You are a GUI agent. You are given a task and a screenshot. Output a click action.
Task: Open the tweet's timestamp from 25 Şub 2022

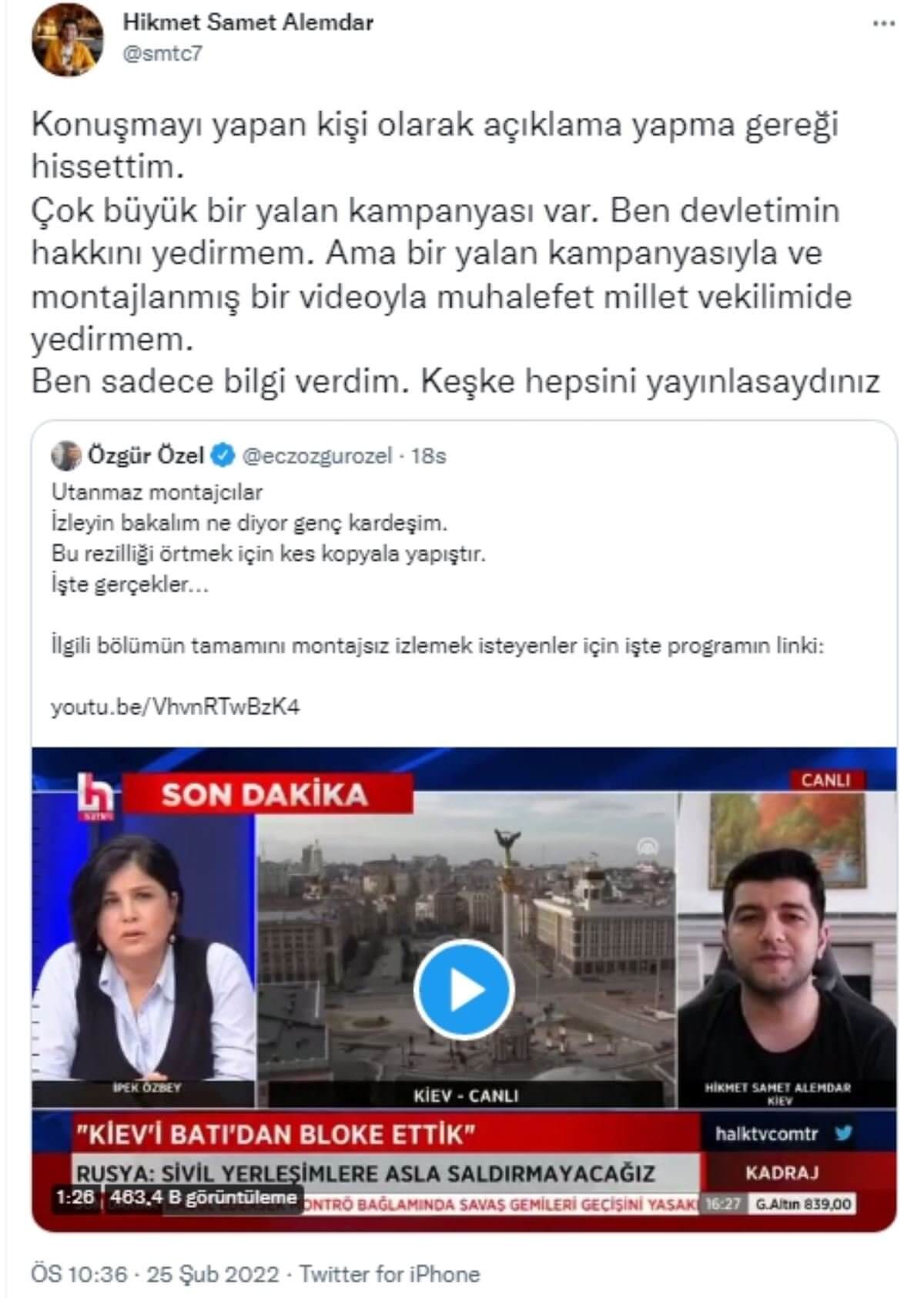(x=155, y=1274)
